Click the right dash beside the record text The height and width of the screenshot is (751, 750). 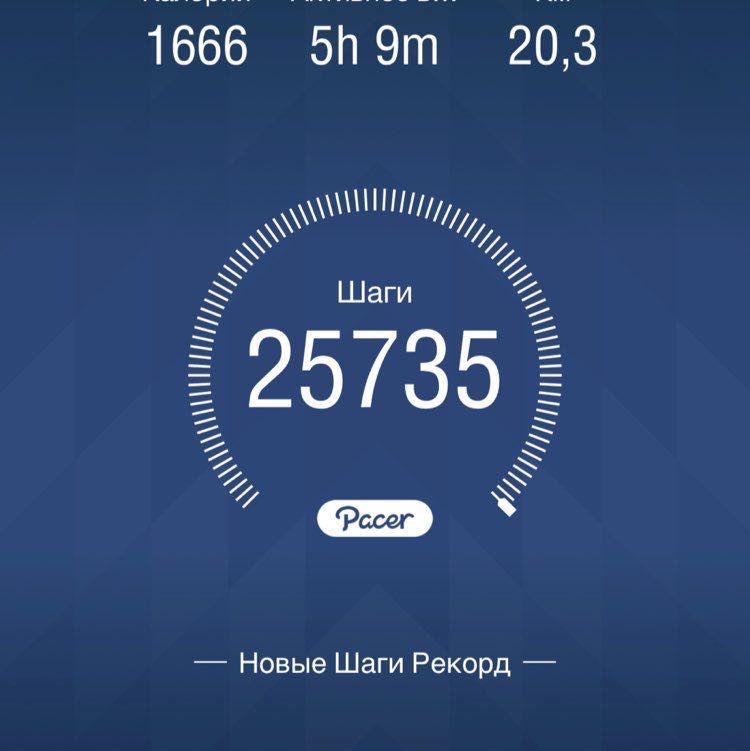[x=540, y=660]
